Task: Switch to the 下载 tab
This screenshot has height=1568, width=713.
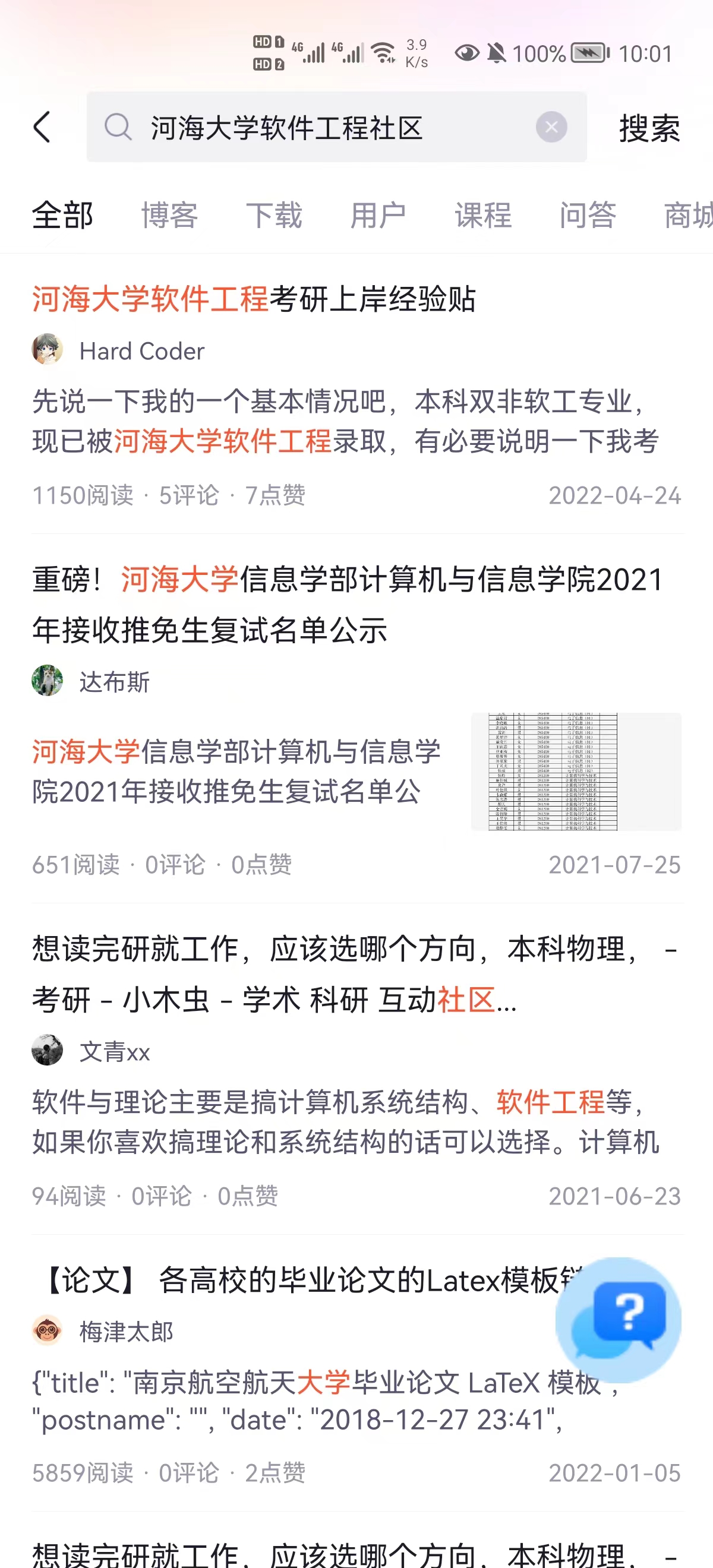Action: click(274, 216)
